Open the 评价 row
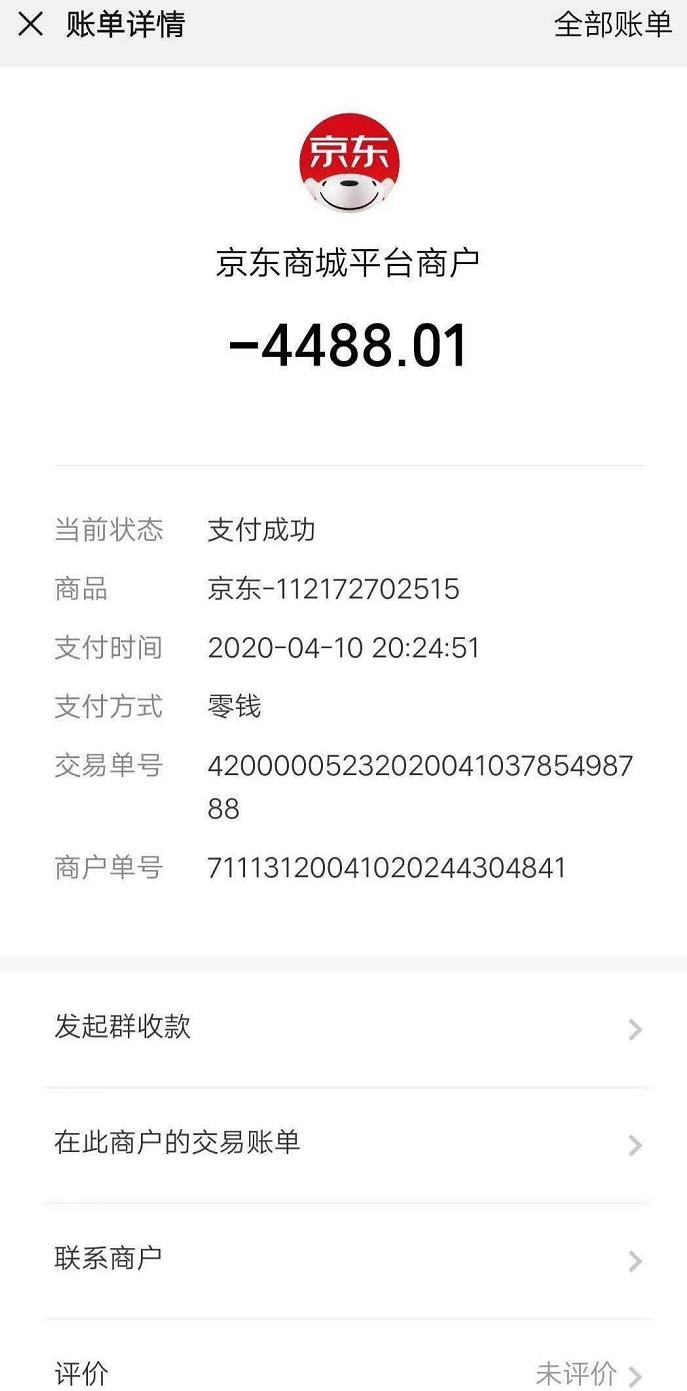The image size is (687, 1391). coord(343,1373)
